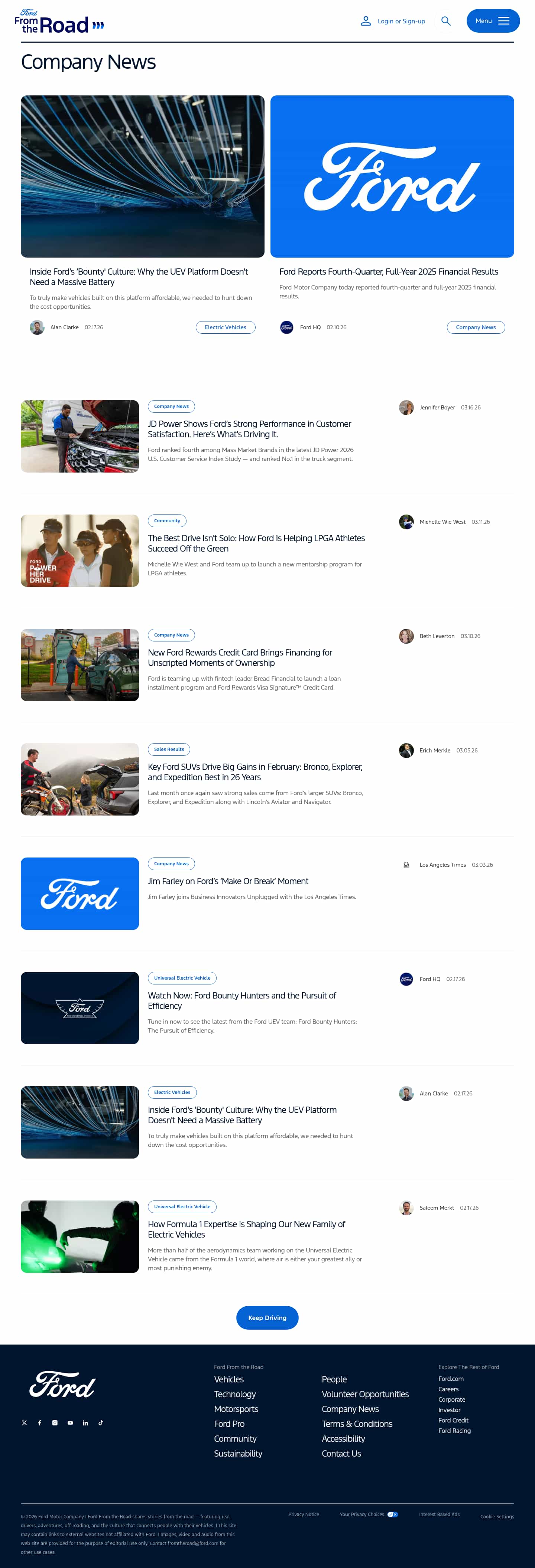Open JD Power customer satisfaction article

pyautogui.click(x=249, y=429)
